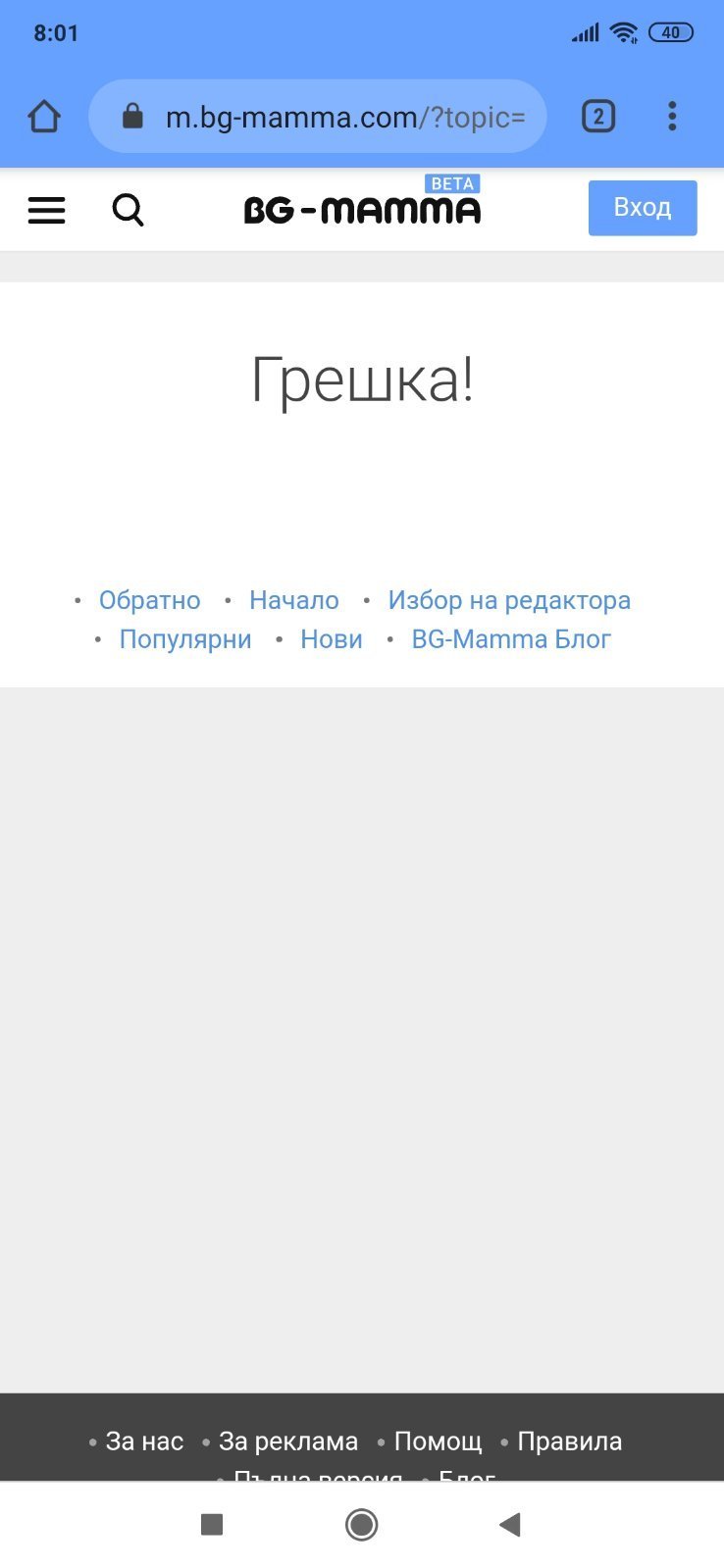Open the Популярни link
724x1568 pixels.
coord(185,639)
